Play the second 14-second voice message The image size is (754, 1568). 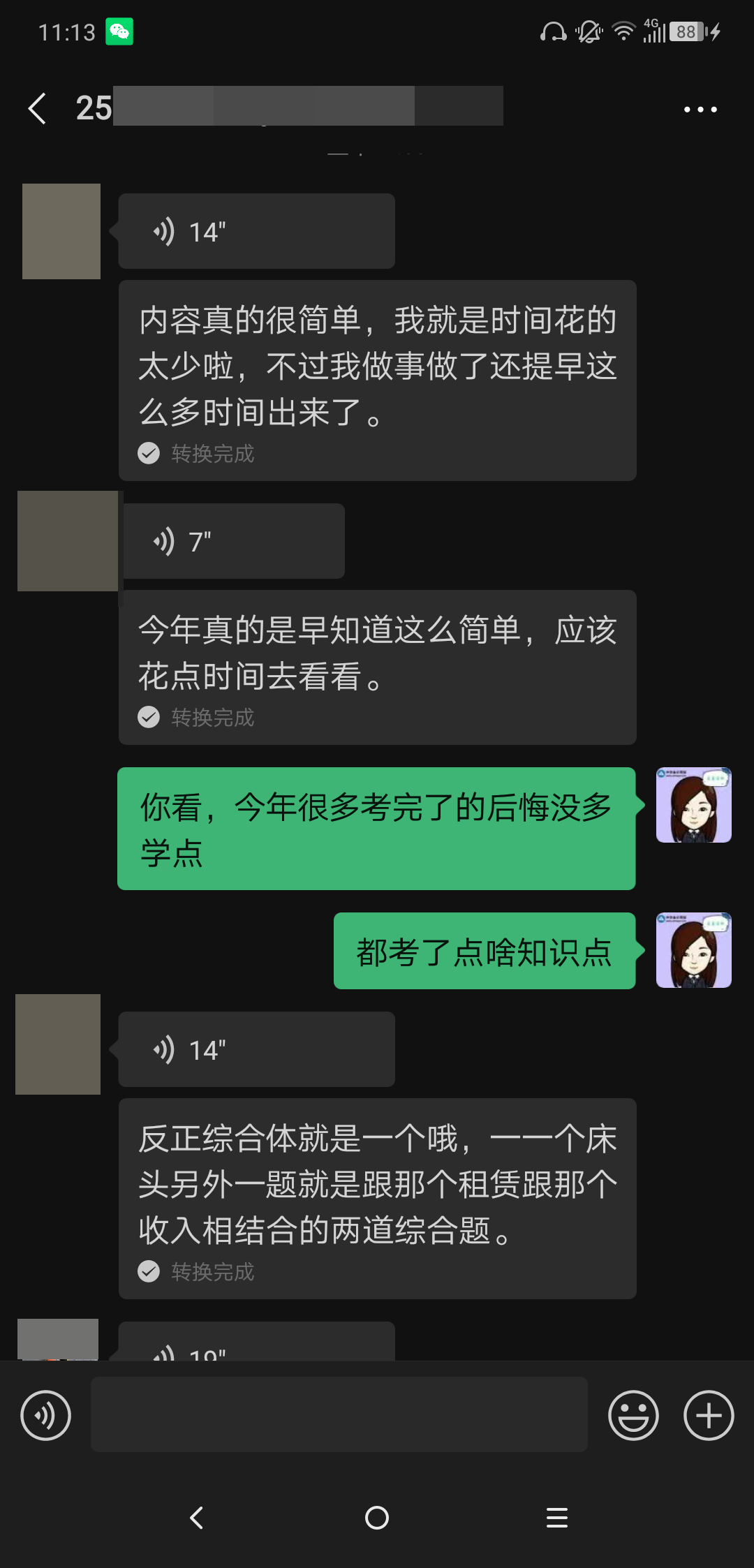coord(255,1049)
